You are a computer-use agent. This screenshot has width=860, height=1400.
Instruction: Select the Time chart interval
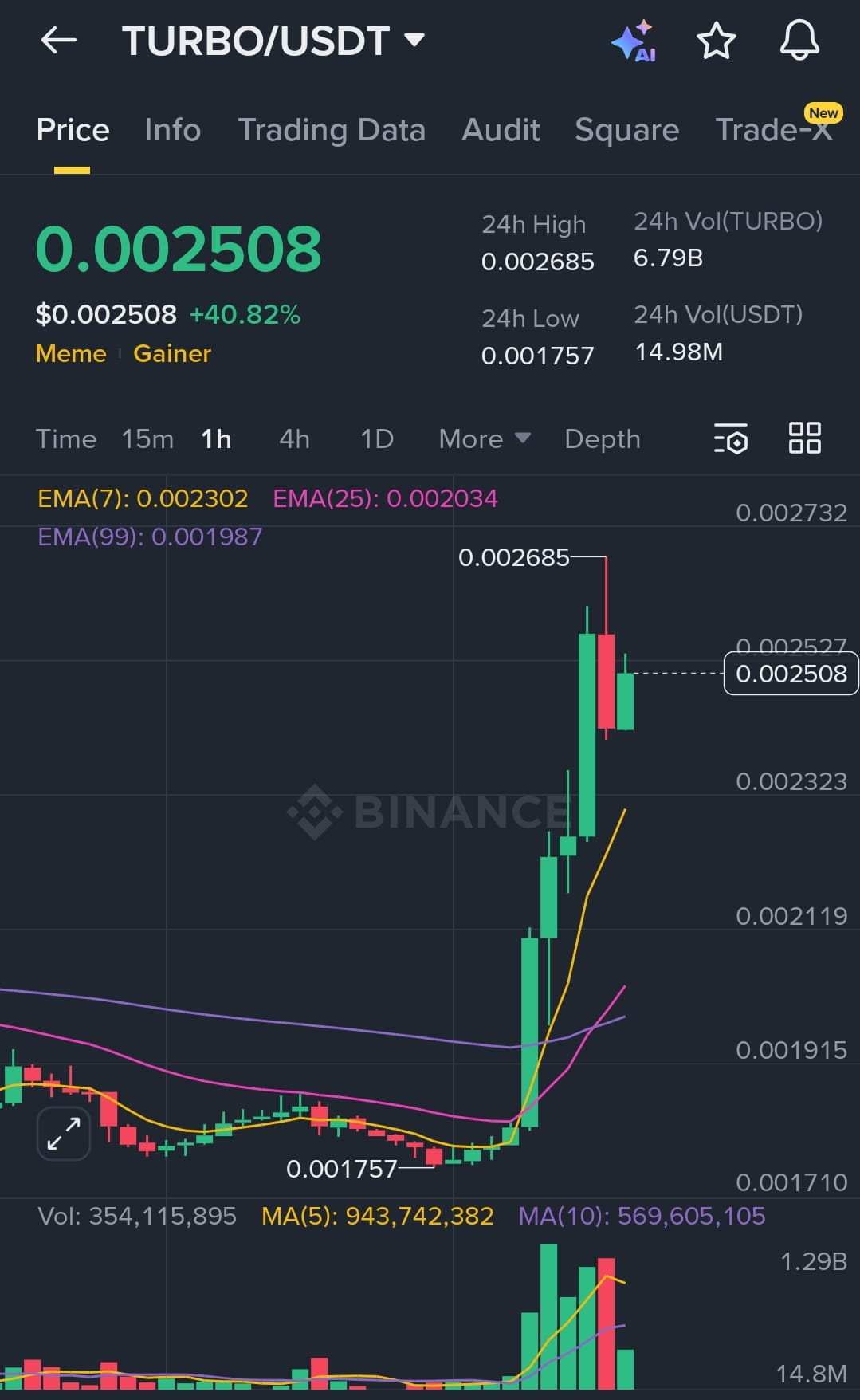pos(66,438)
